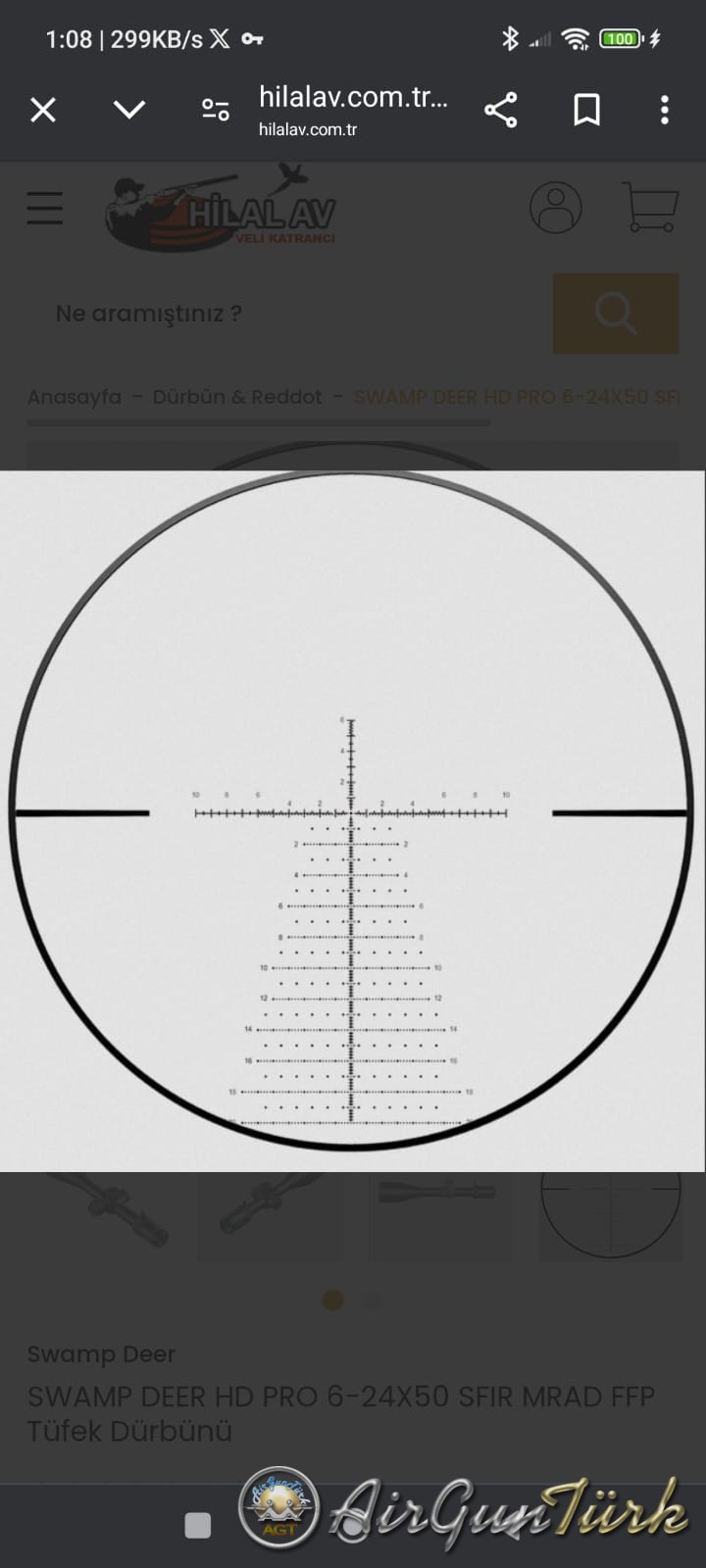The image size is (706, 1568).
Task: Minimize the tab with the down chevron
Action: click(129, 110)
